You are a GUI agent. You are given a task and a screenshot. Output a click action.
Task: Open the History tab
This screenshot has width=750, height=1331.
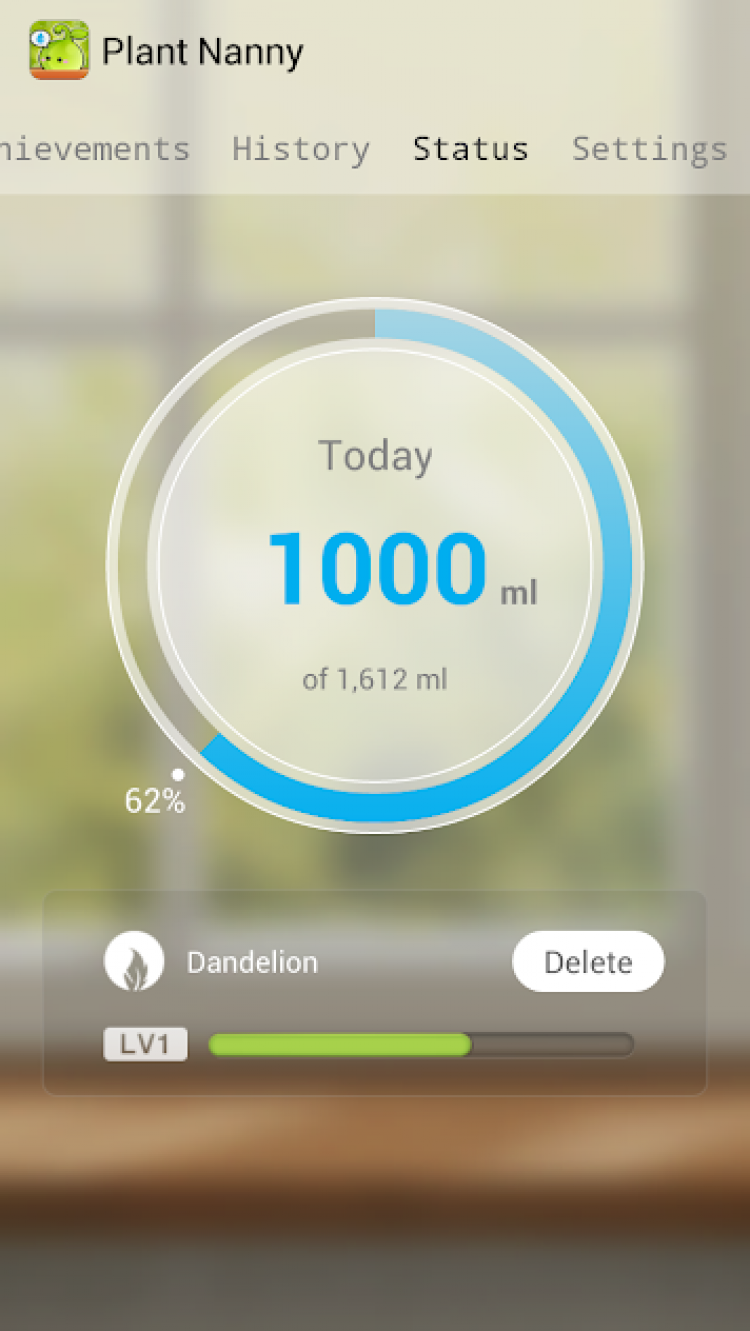click(301, 149)
